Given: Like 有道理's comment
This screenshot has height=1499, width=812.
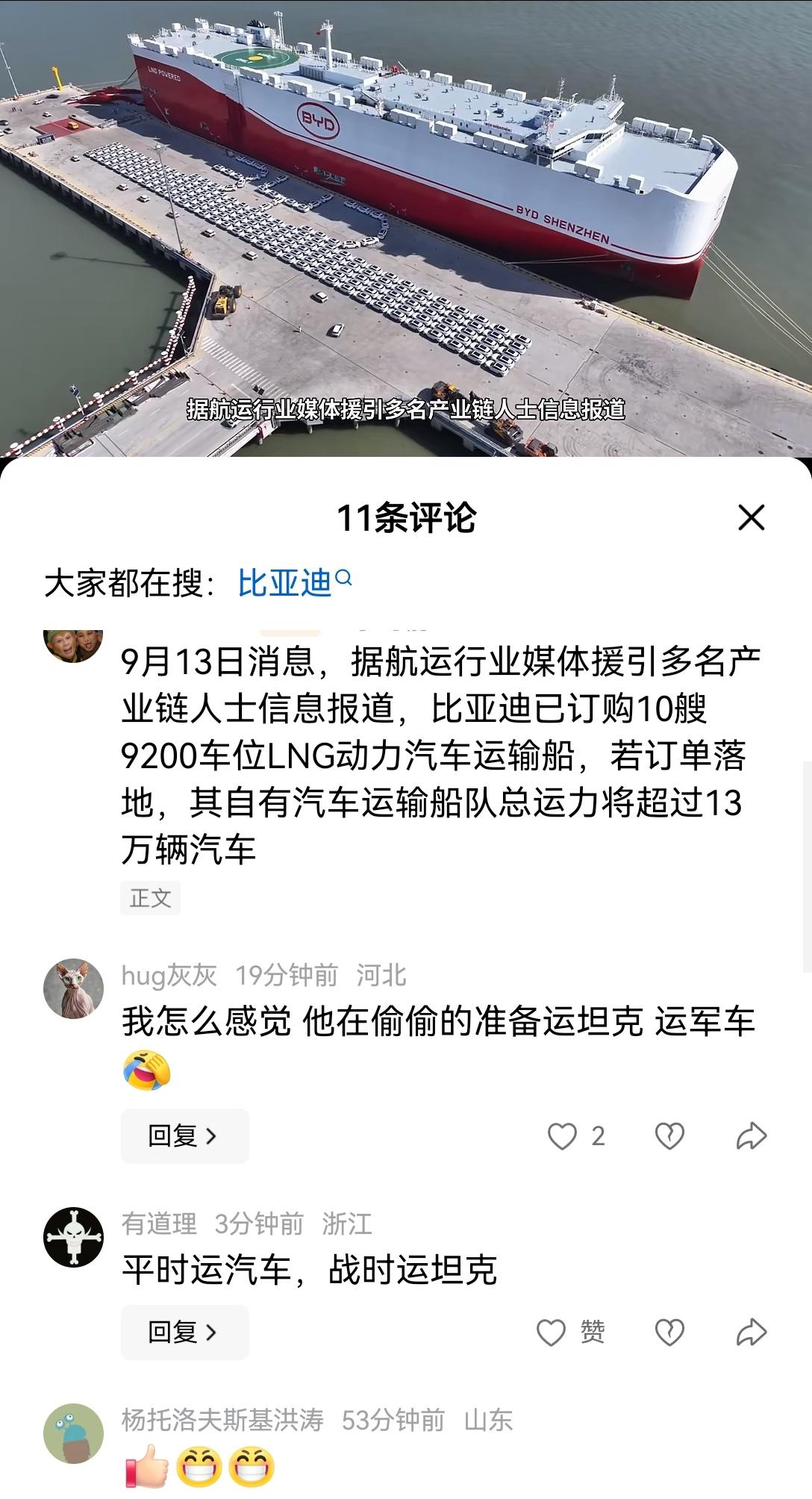Looking at the screenshot, I should (571, 1333).
